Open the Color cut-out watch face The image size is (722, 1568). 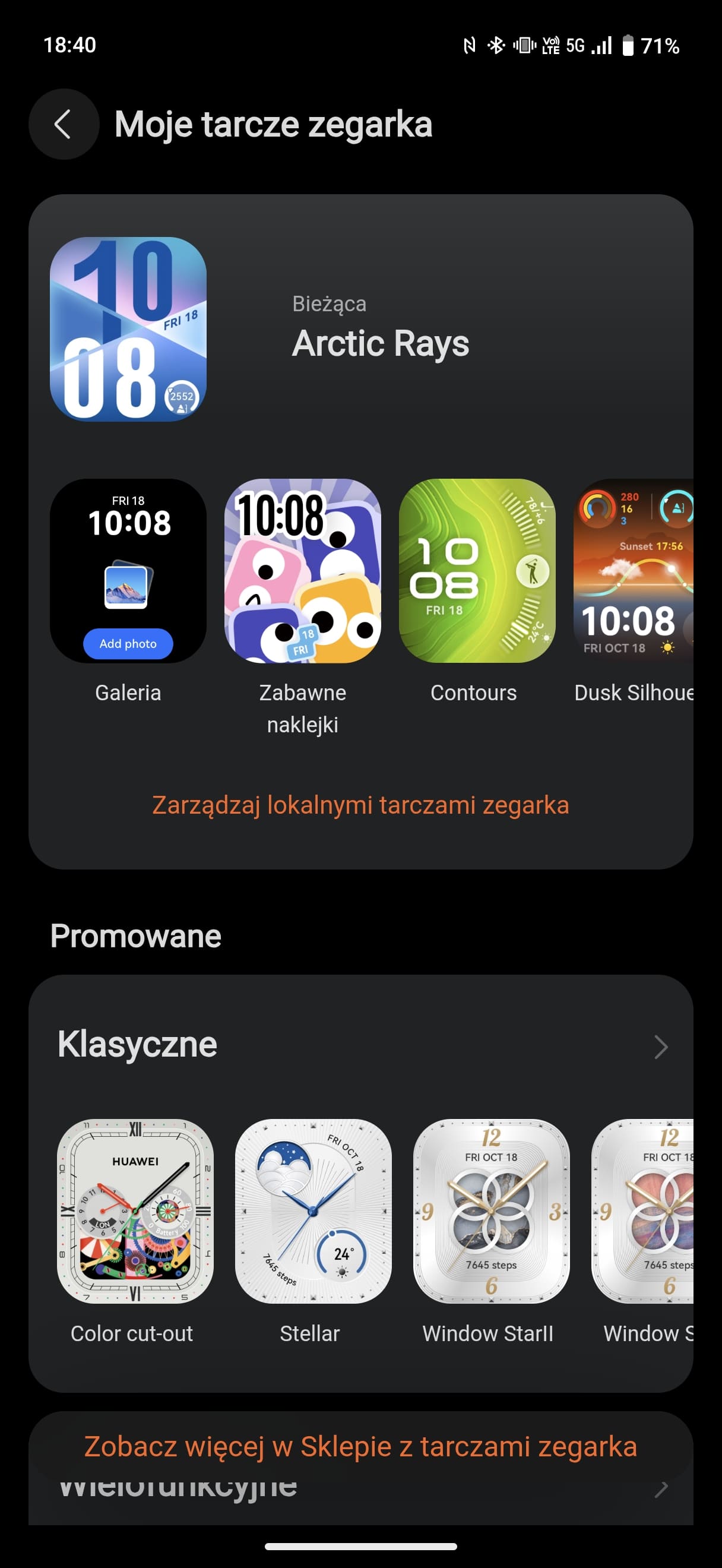[135, 1210]
